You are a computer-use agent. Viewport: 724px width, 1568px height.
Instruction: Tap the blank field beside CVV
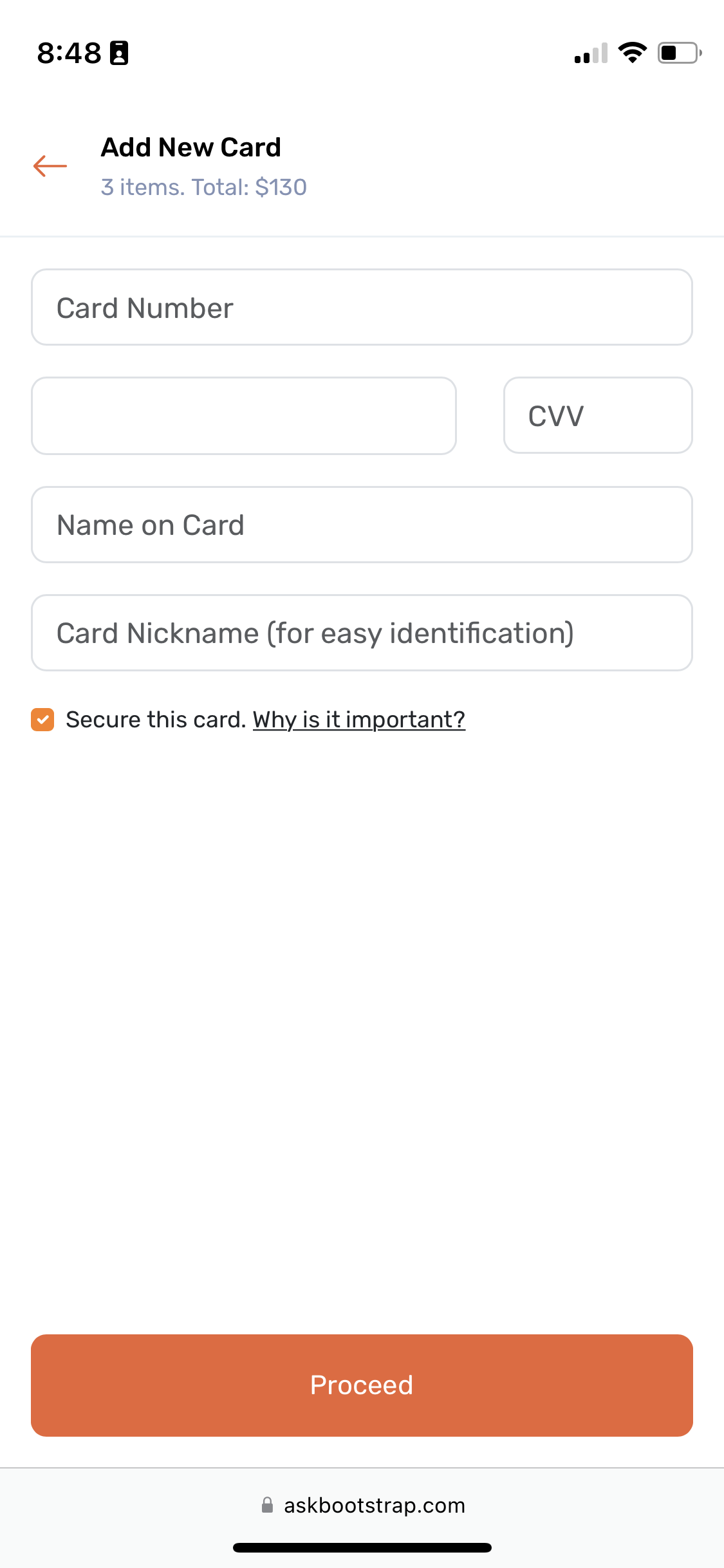point(244,416)
